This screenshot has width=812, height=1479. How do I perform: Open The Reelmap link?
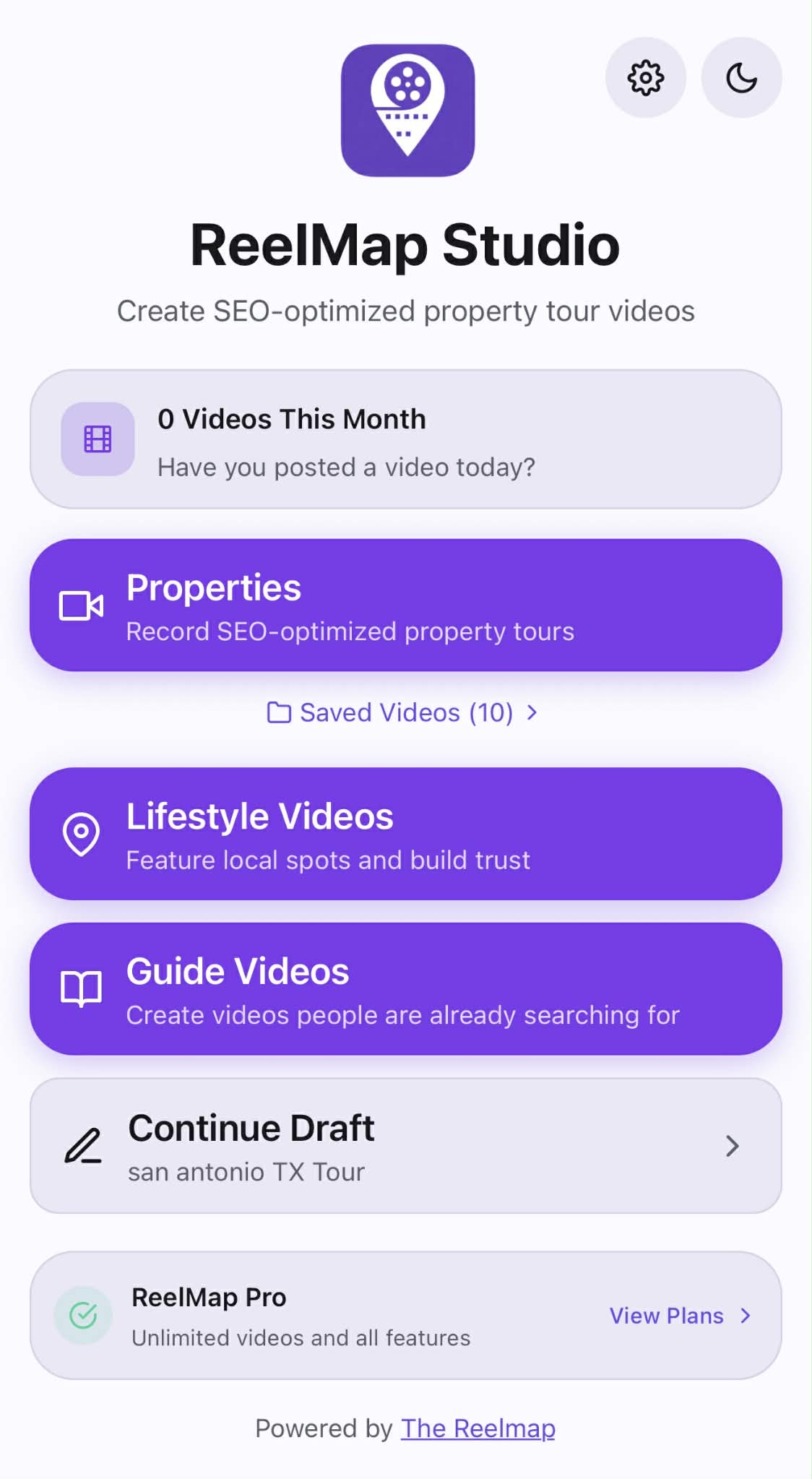(478, 1428)
